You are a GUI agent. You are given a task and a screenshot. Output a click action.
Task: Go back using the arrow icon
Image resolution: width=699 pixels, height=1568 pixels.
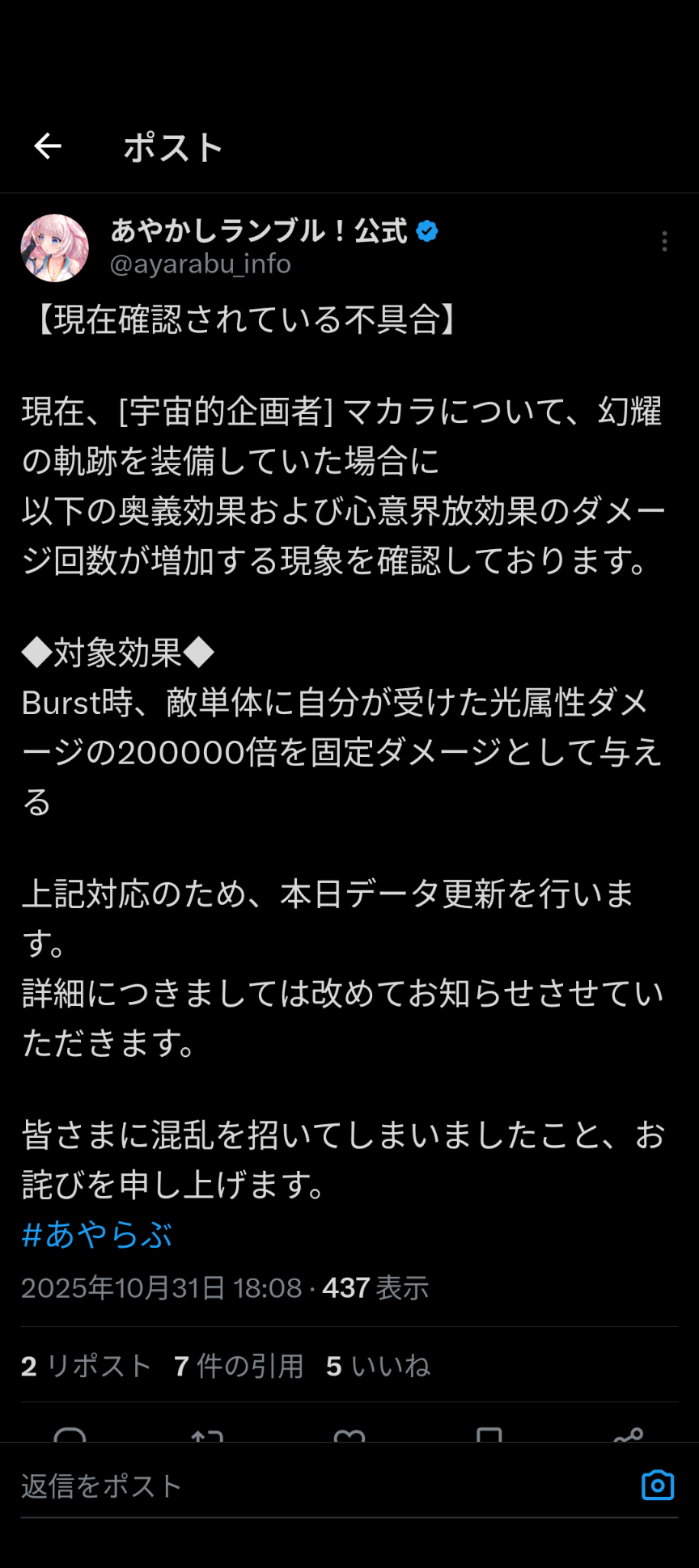(x=48, y=146)
